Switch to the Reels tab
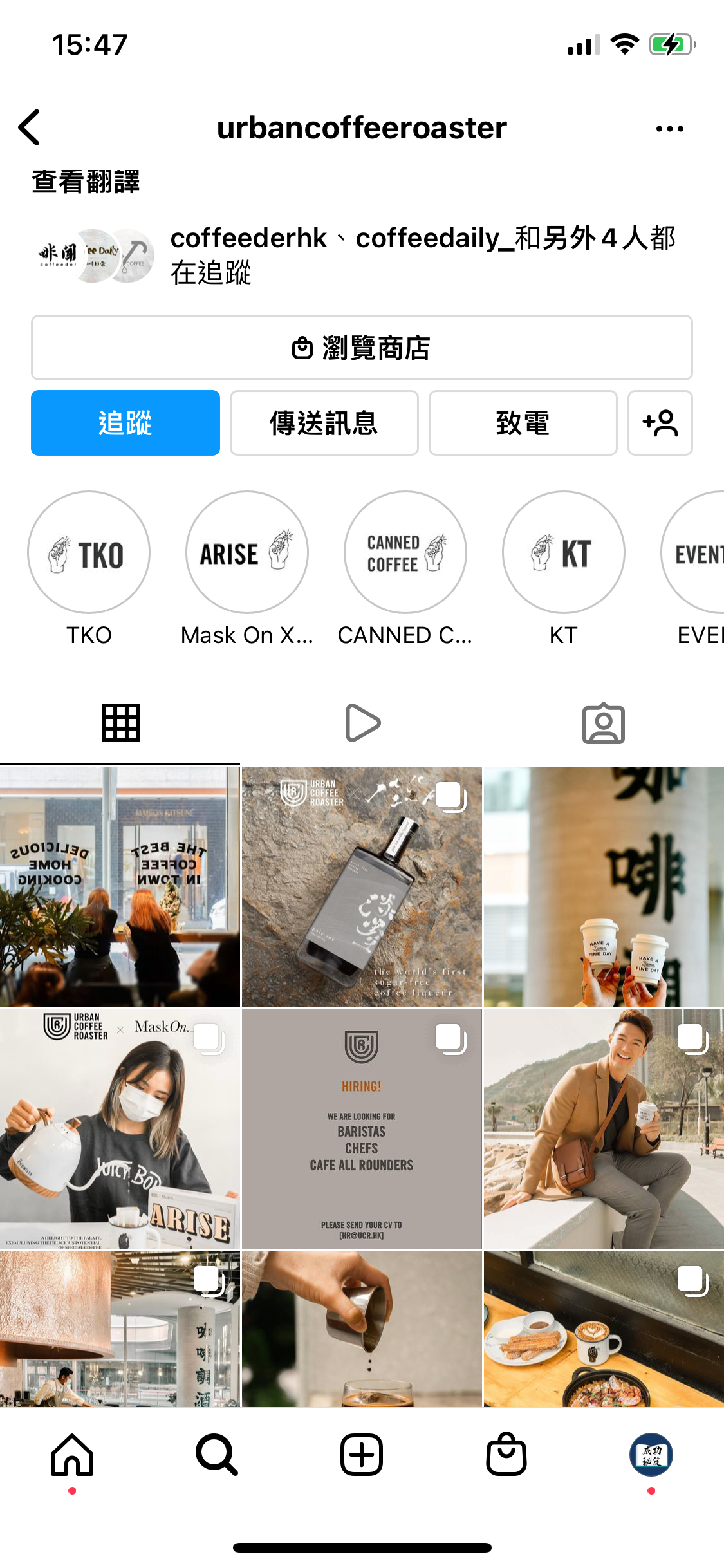 (x=362, y=723)
